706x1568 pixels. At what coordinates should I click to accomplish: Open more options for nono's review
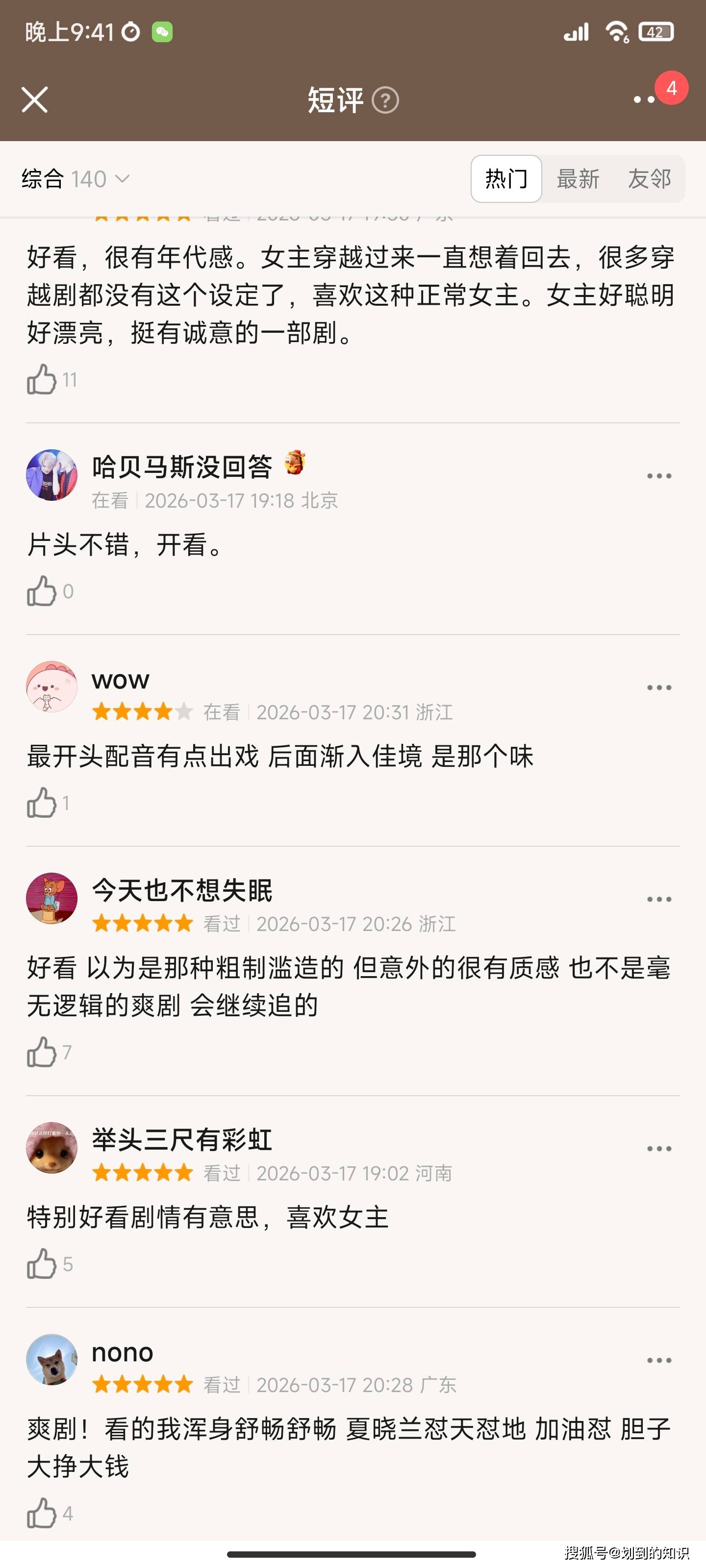click(x=659, y=1360)
